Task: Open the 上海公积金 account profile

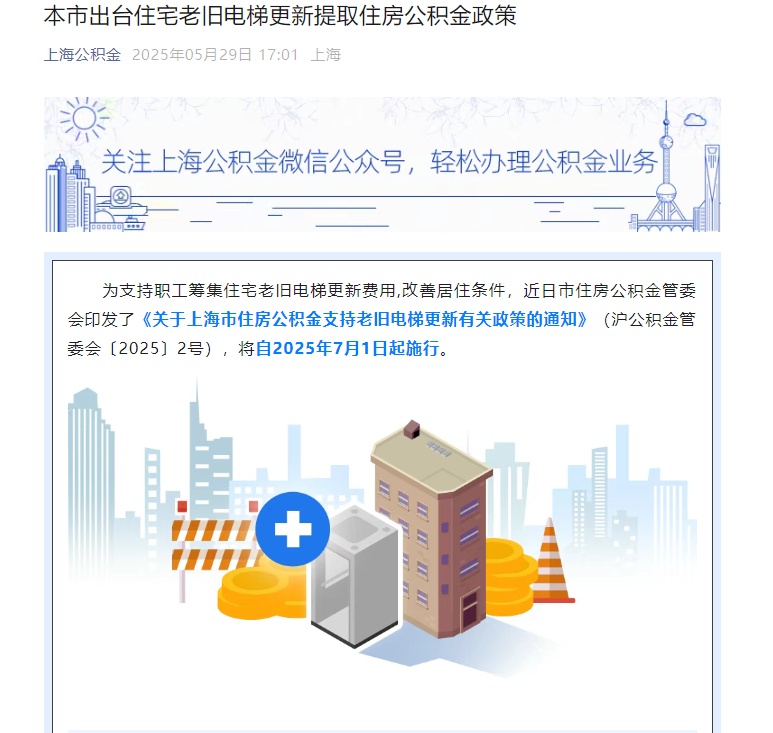Action: click(82, 55)
